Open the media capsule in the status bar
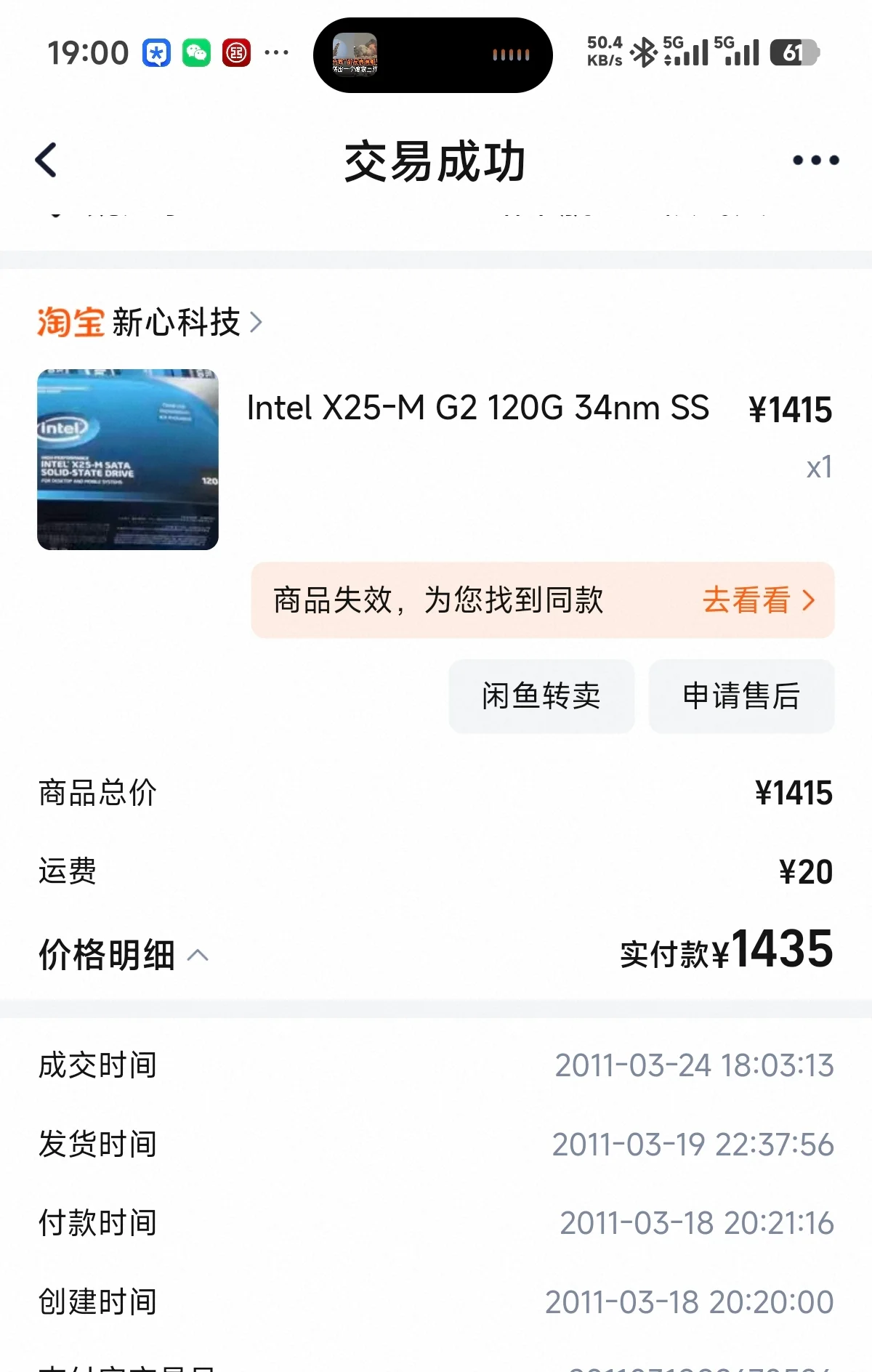This screenshot has height=1372, width=872. (432, 55)
